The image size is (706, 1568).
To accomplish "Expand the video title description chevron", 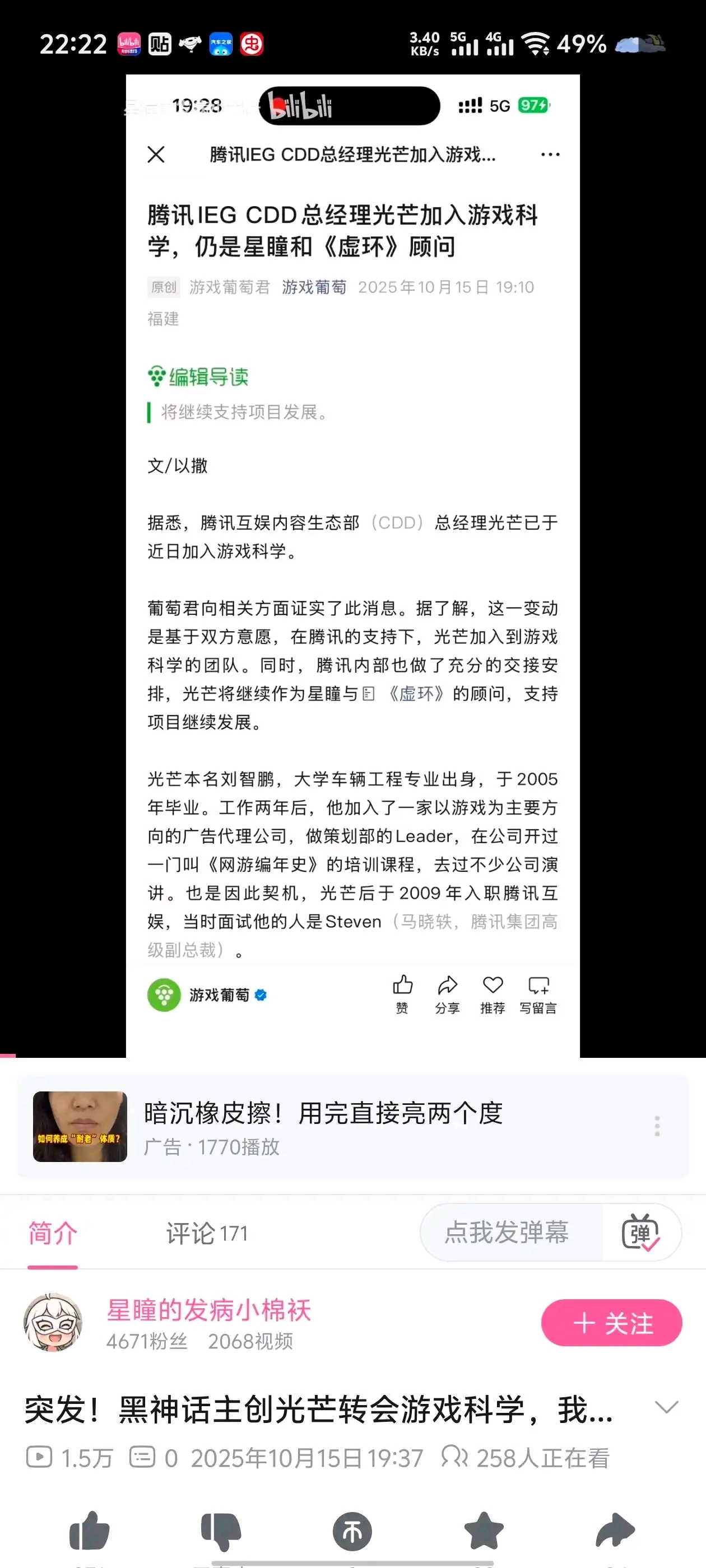I will (666, 1407).
